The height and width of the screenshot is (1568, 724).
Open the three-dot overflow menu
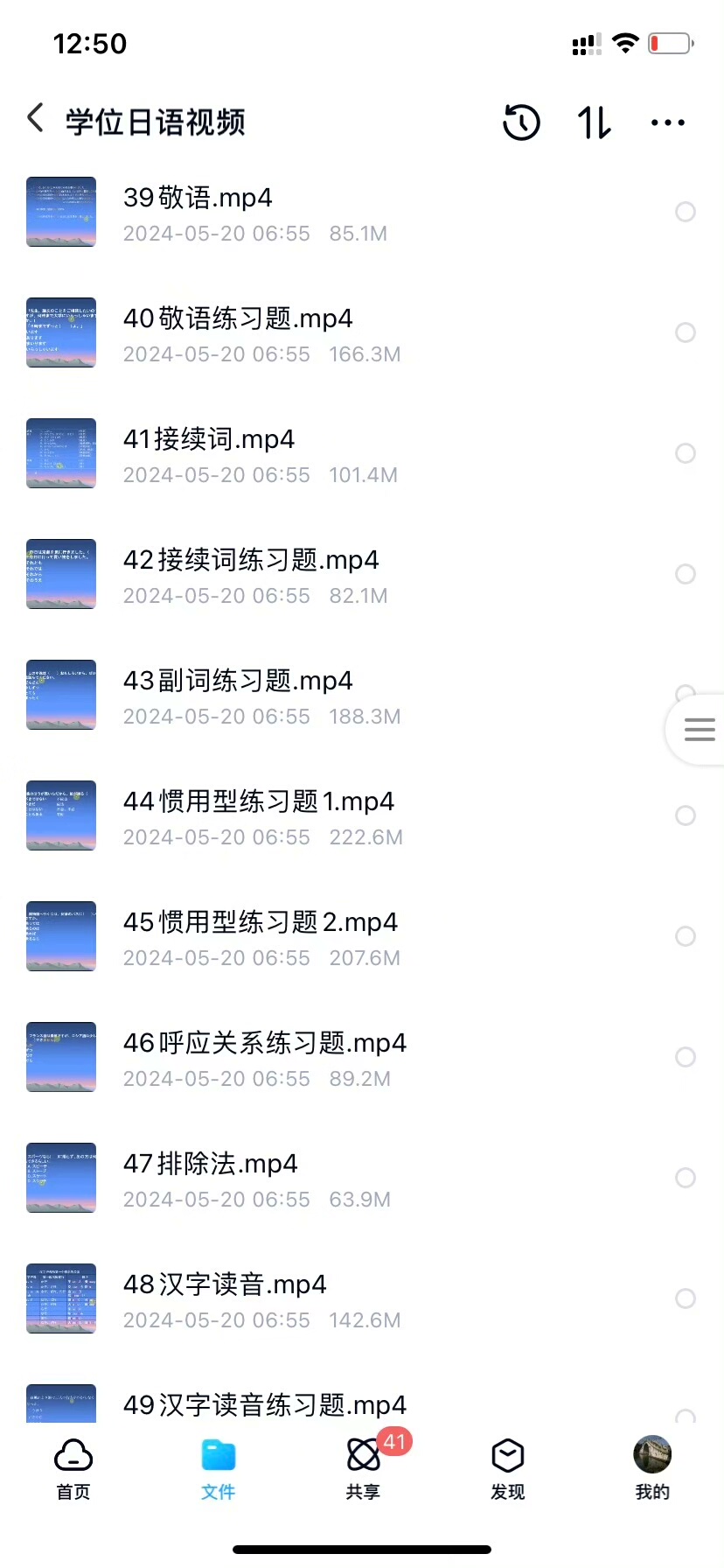(667, 122)
